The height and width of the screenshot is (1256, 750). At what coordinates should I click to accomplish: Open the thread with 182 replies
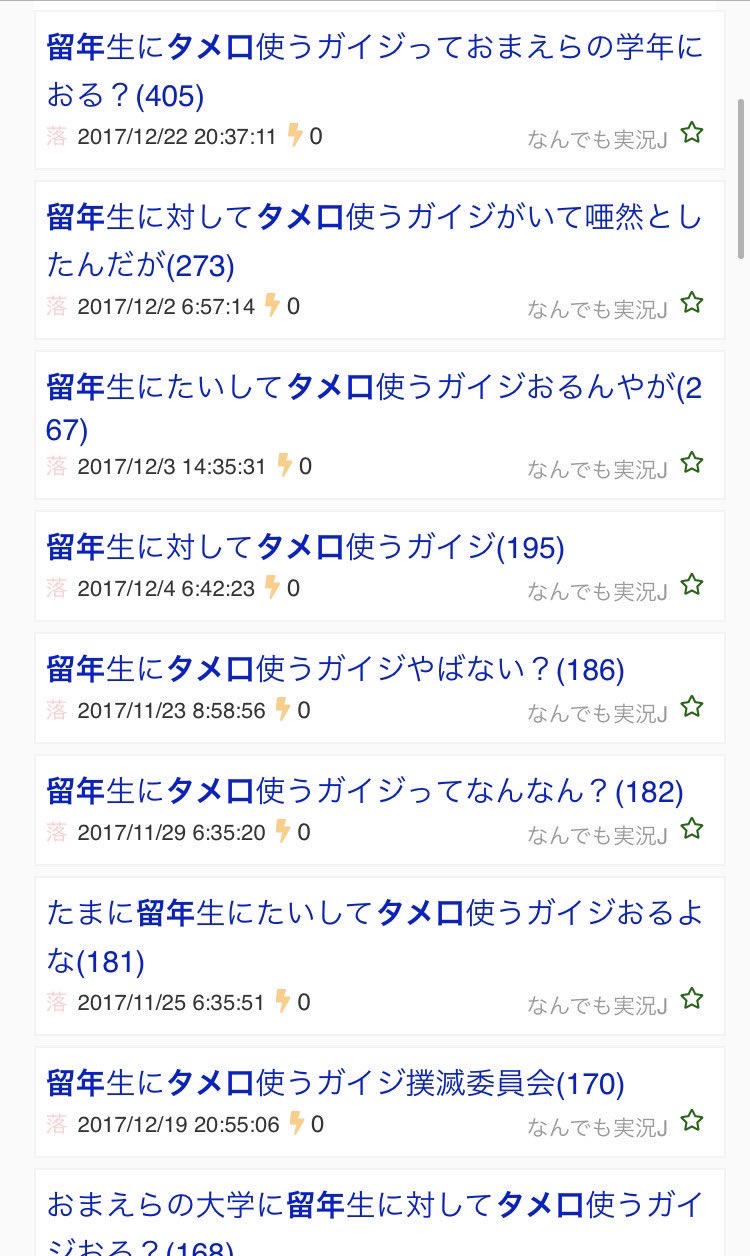[365, 791]
